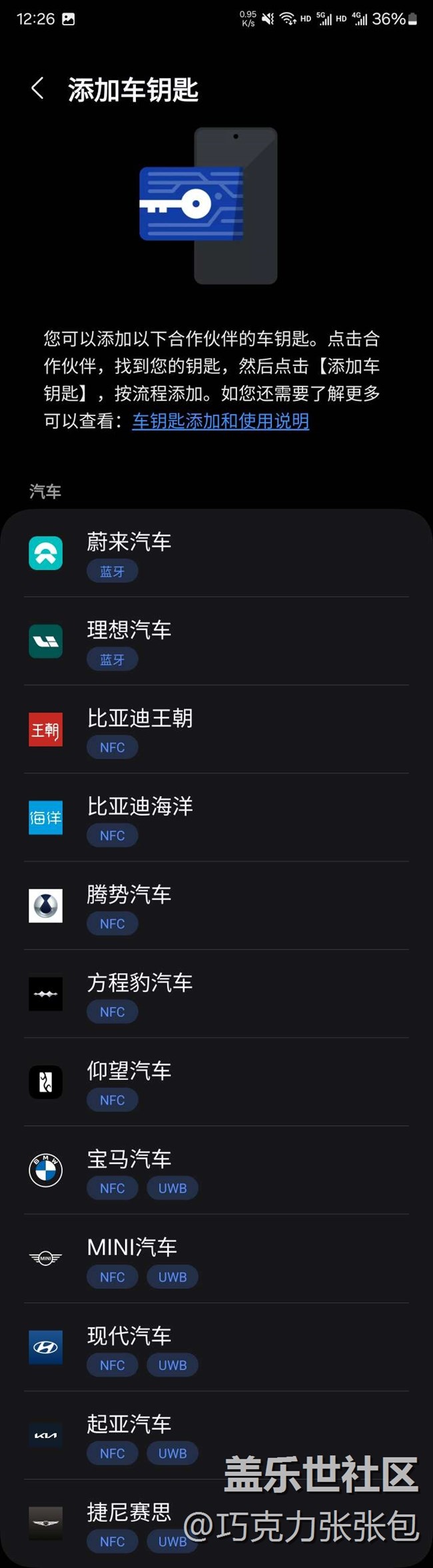
Task: Select 蔚来汽车 car key partner
Action: pyautogui.click(x=216, y=553)
